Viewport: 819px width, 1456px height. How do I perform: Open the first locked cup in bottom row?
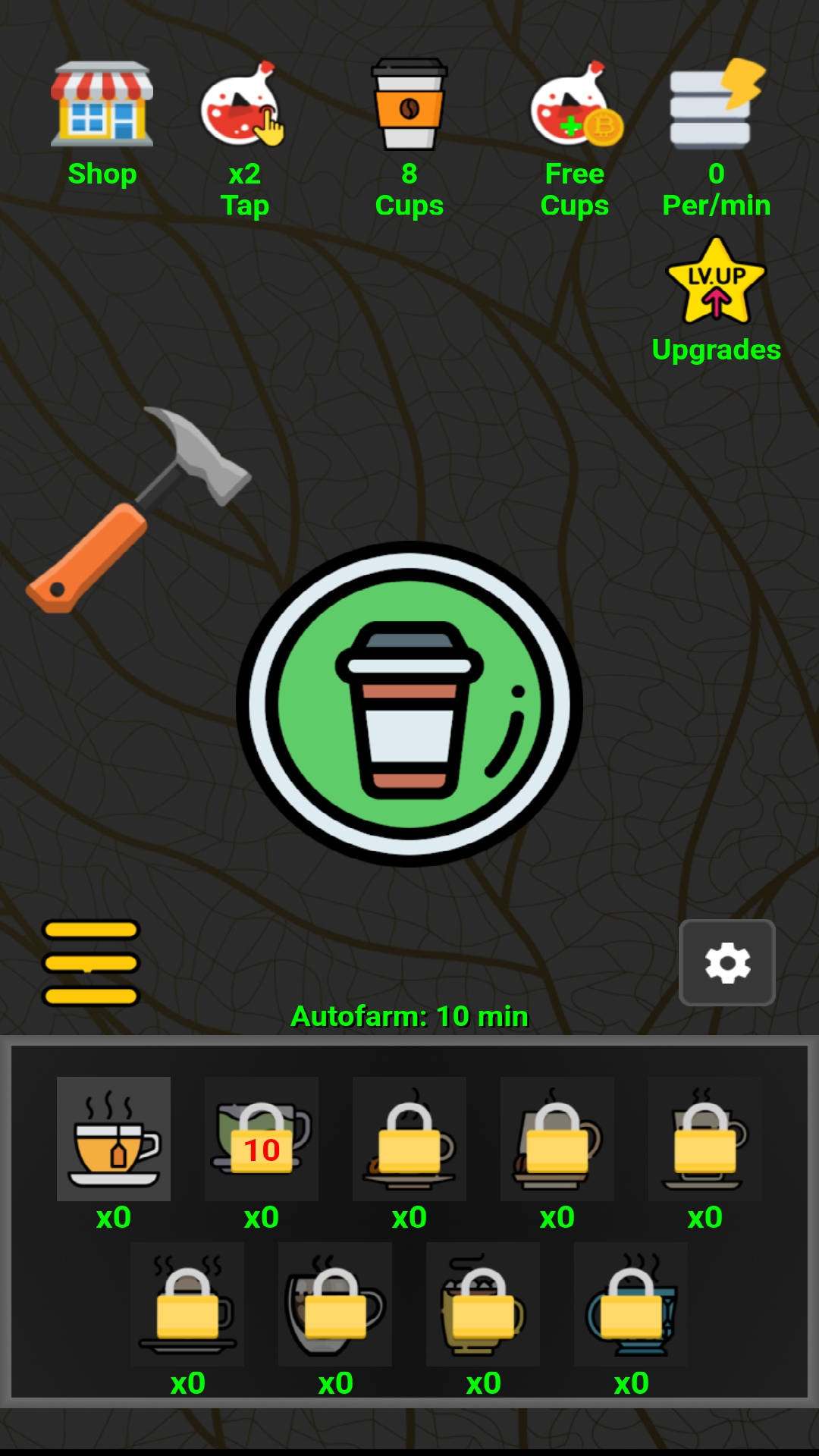click(x=187, y=1303)
